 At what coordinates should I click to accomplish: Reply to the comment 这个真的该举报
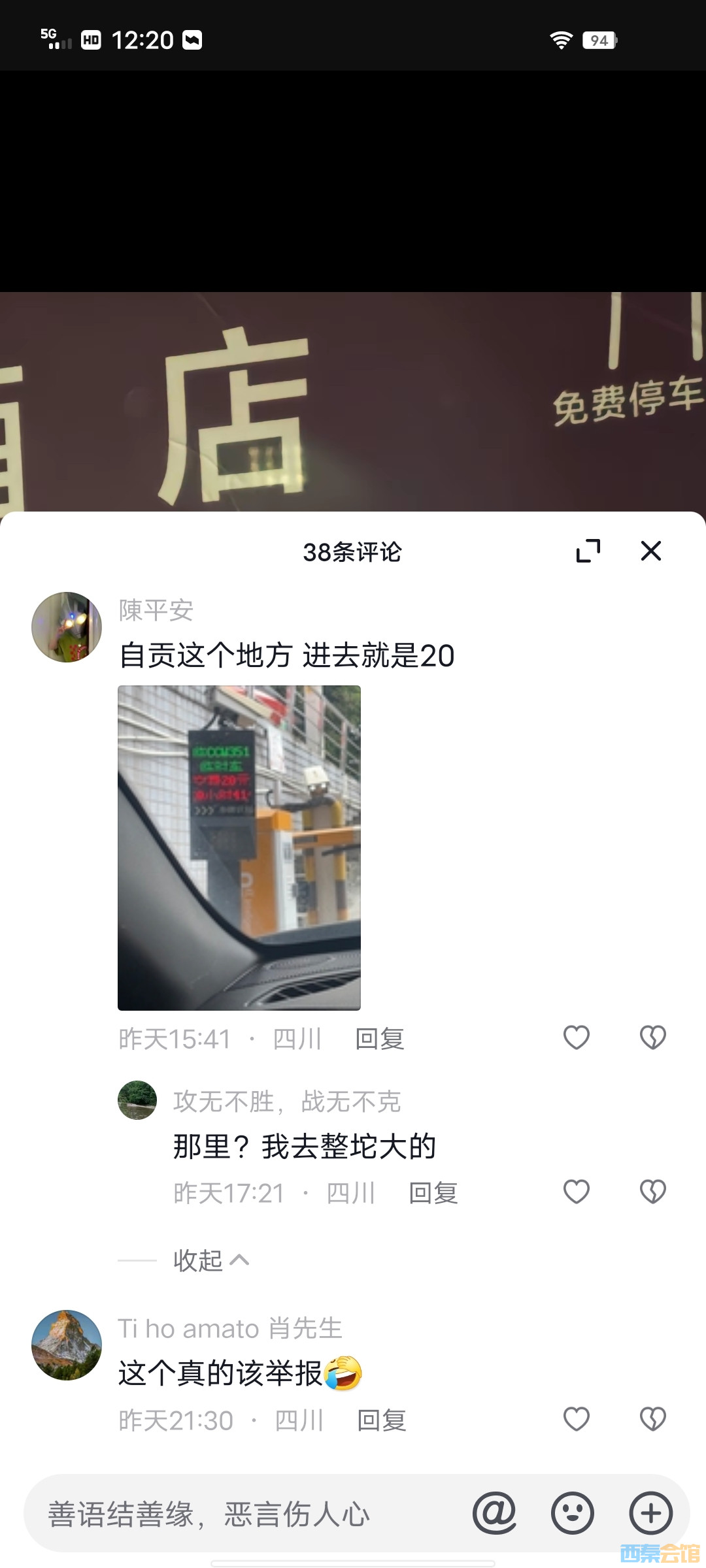click(x=382, y=1420)
